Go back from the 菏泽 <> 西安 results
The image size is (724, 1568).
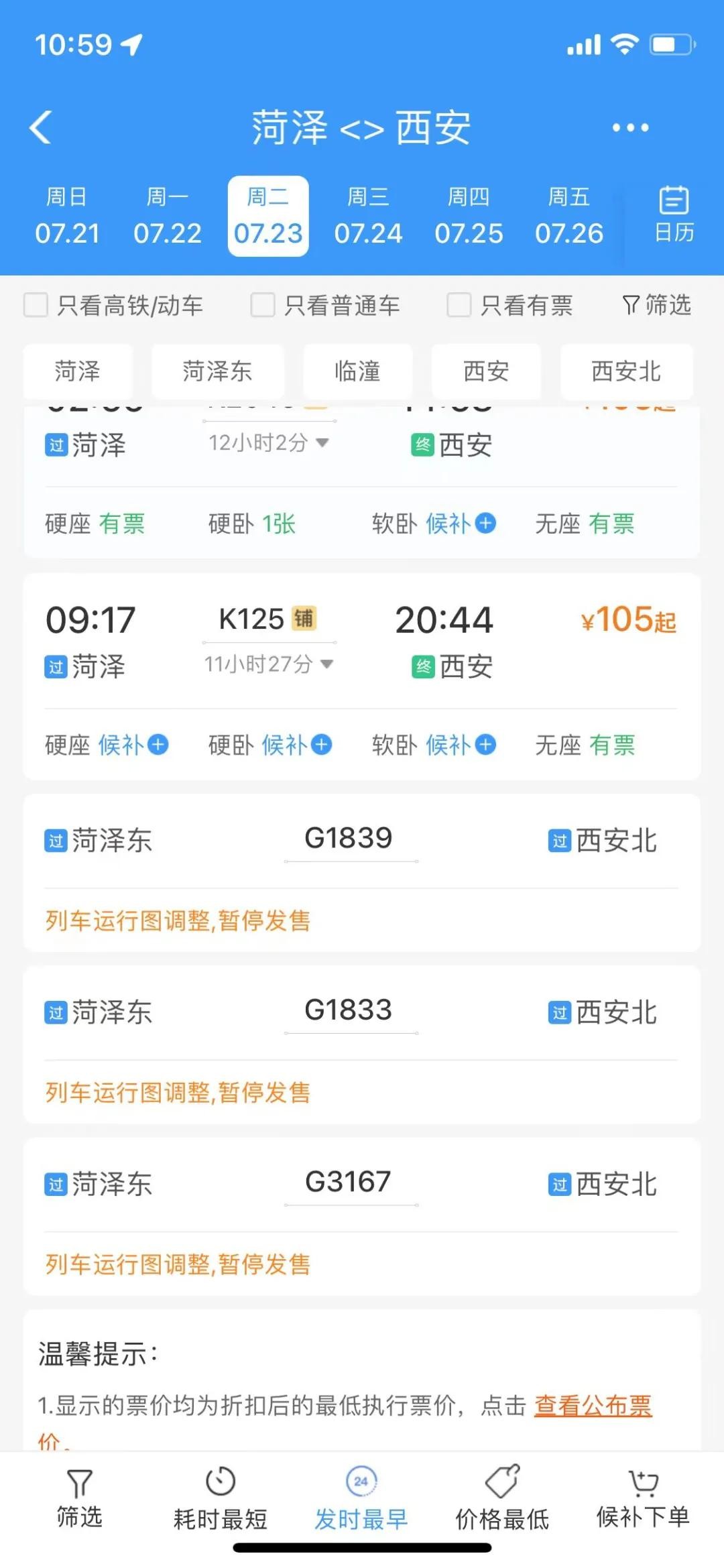40,127
